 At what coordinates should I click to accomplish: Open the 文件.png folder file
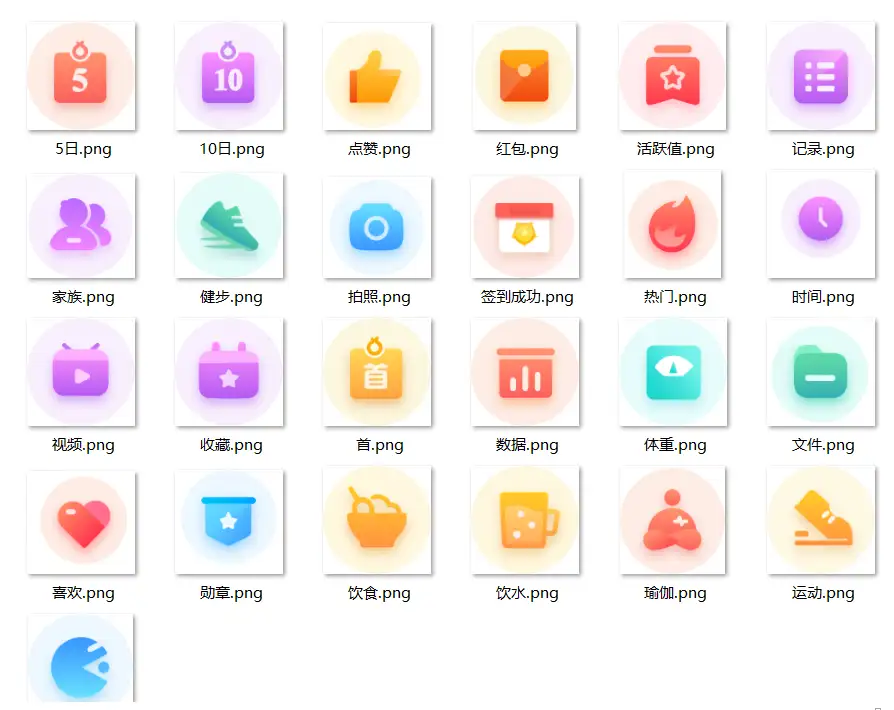[x=821, y=373]
